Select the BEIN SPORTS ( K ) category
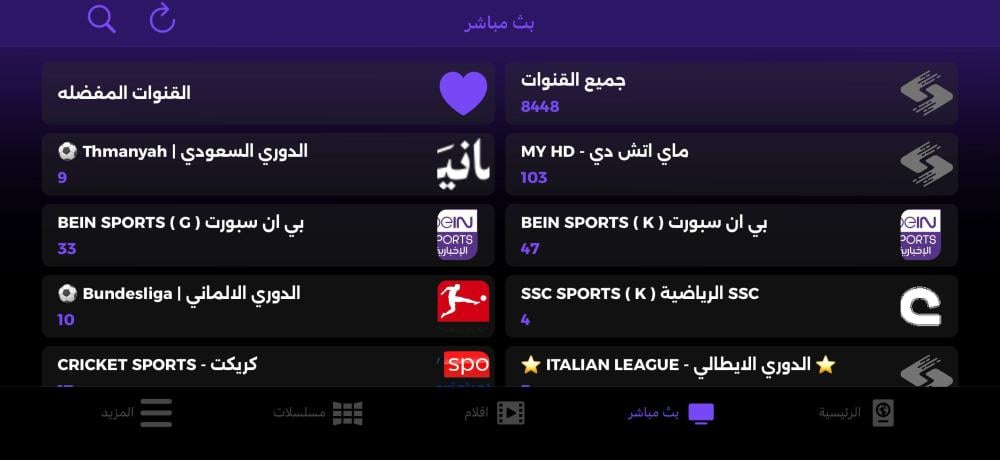The width and height of the screenshot is (1000, 460). click(731, 235)
